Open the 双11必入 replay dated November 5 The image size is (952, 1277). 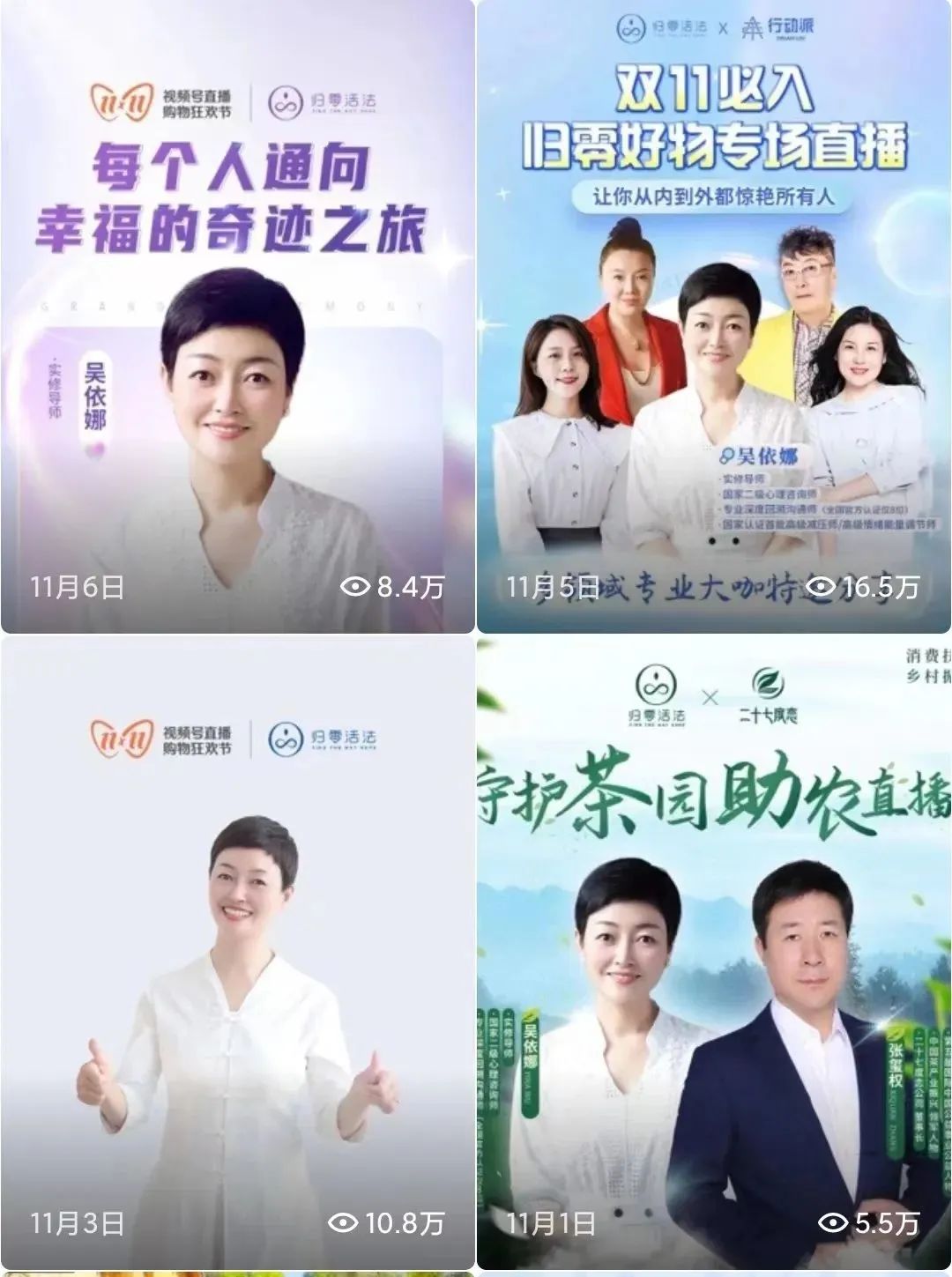click(713, 317)
